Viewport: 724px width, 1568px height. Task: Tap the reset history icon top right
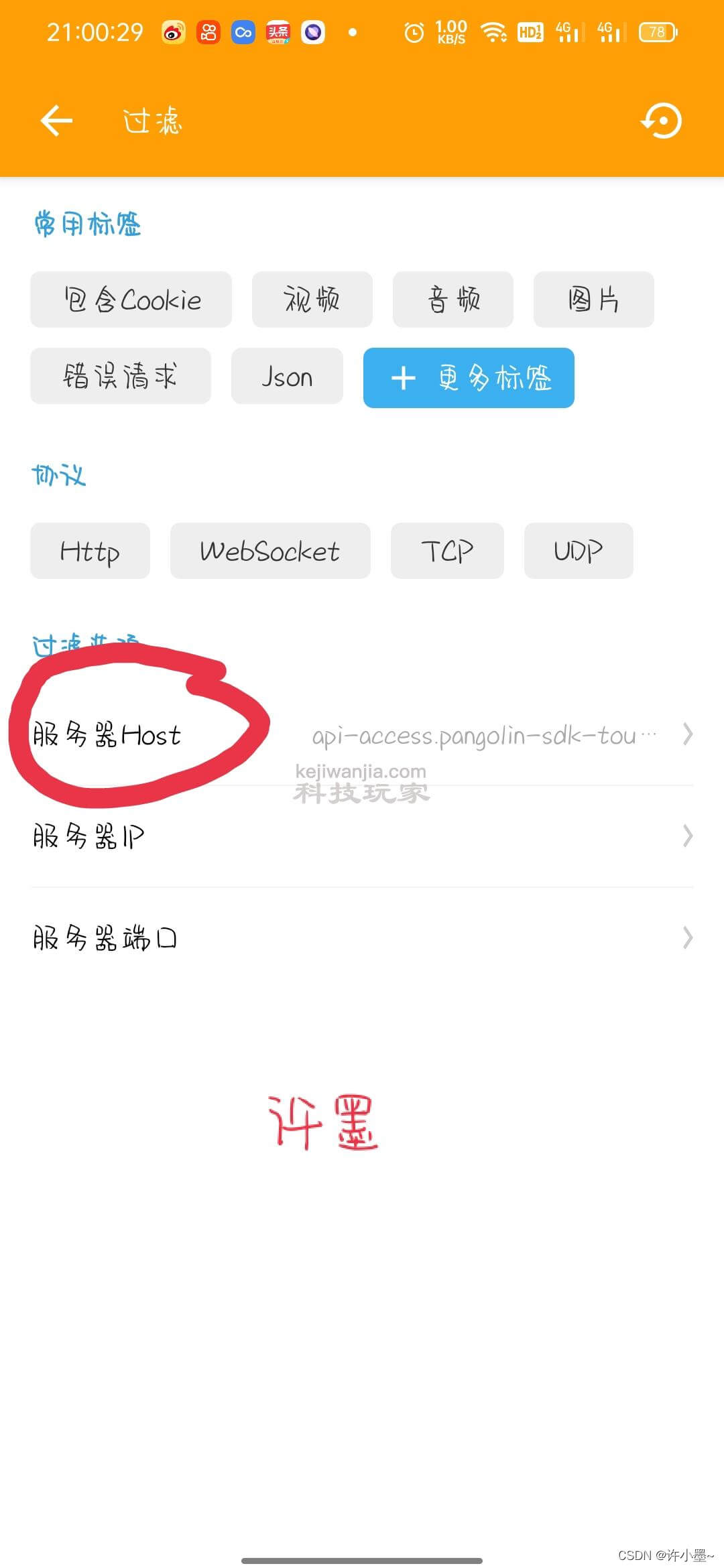coord(662,121)
